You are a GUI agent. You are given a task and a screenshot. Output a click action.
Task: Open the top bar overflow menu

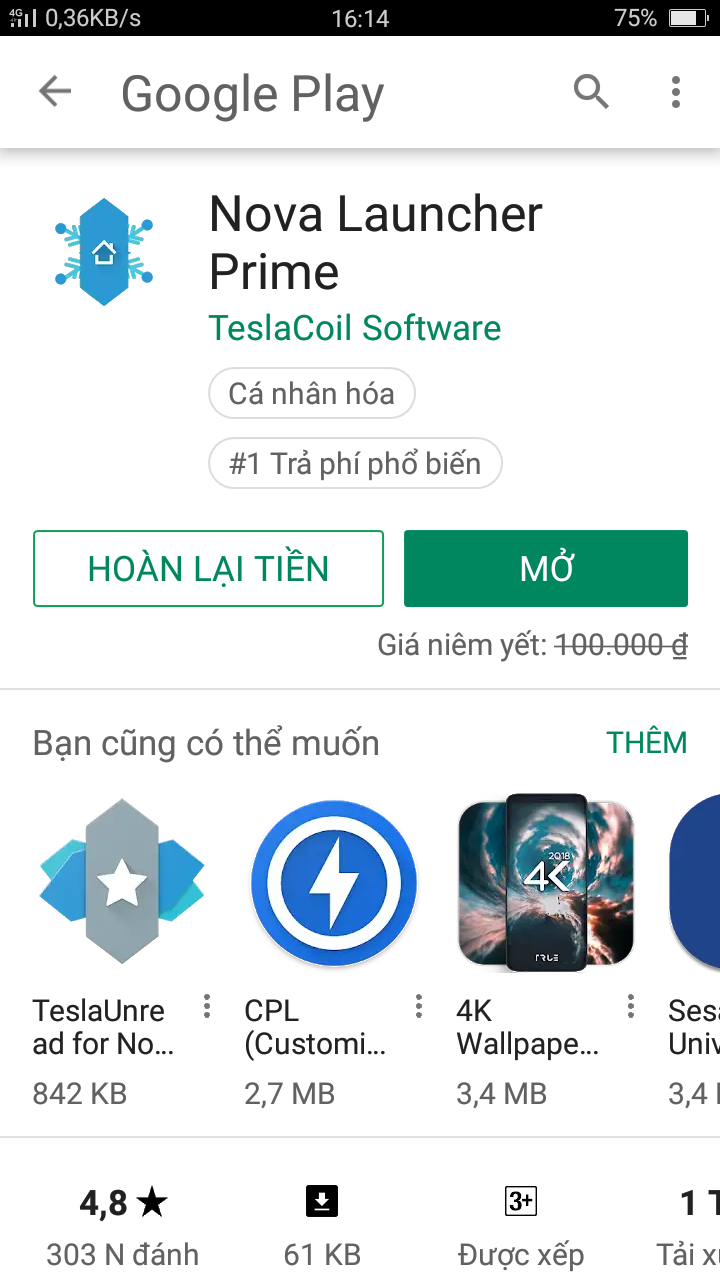(676, 93)
